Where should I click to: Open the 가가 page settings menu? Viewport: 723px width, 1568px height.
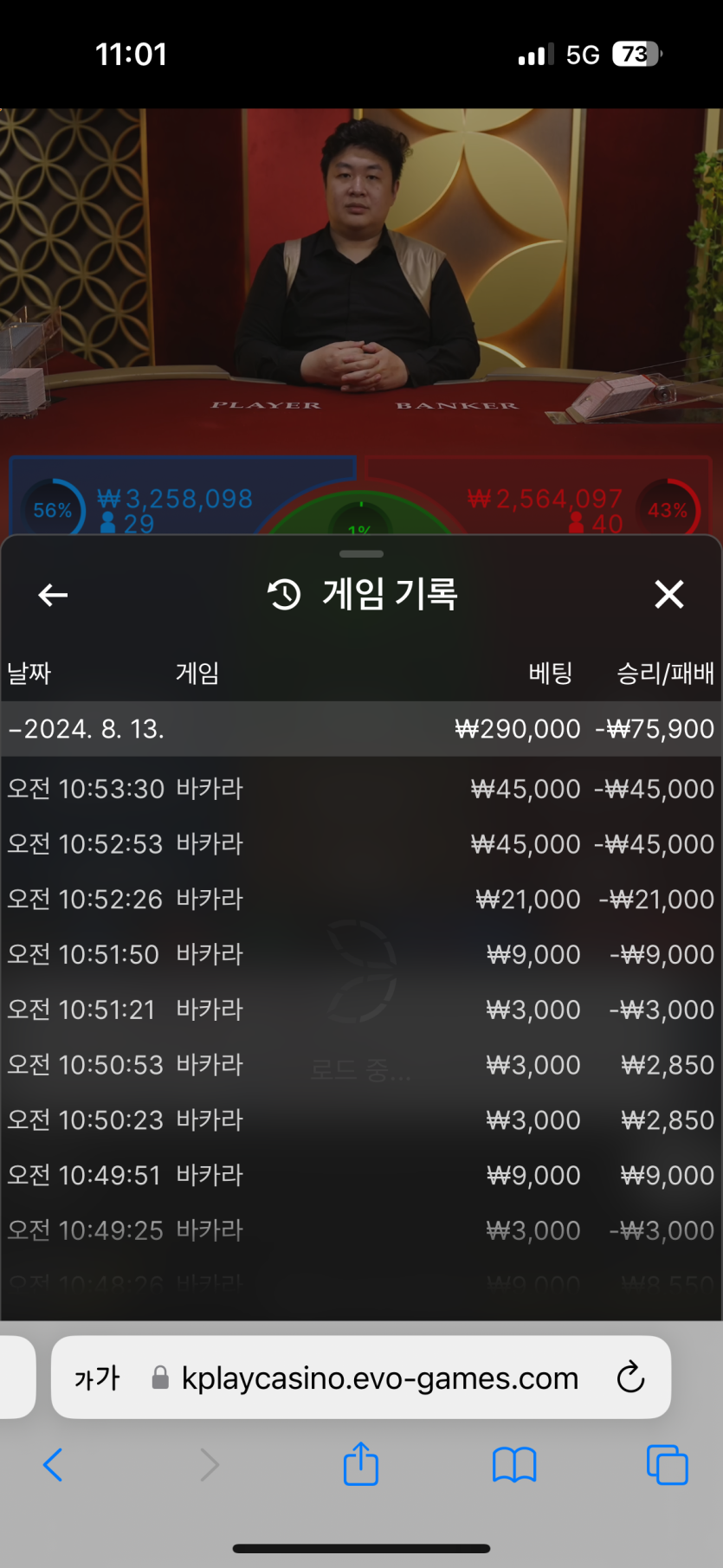(97, 1378)
